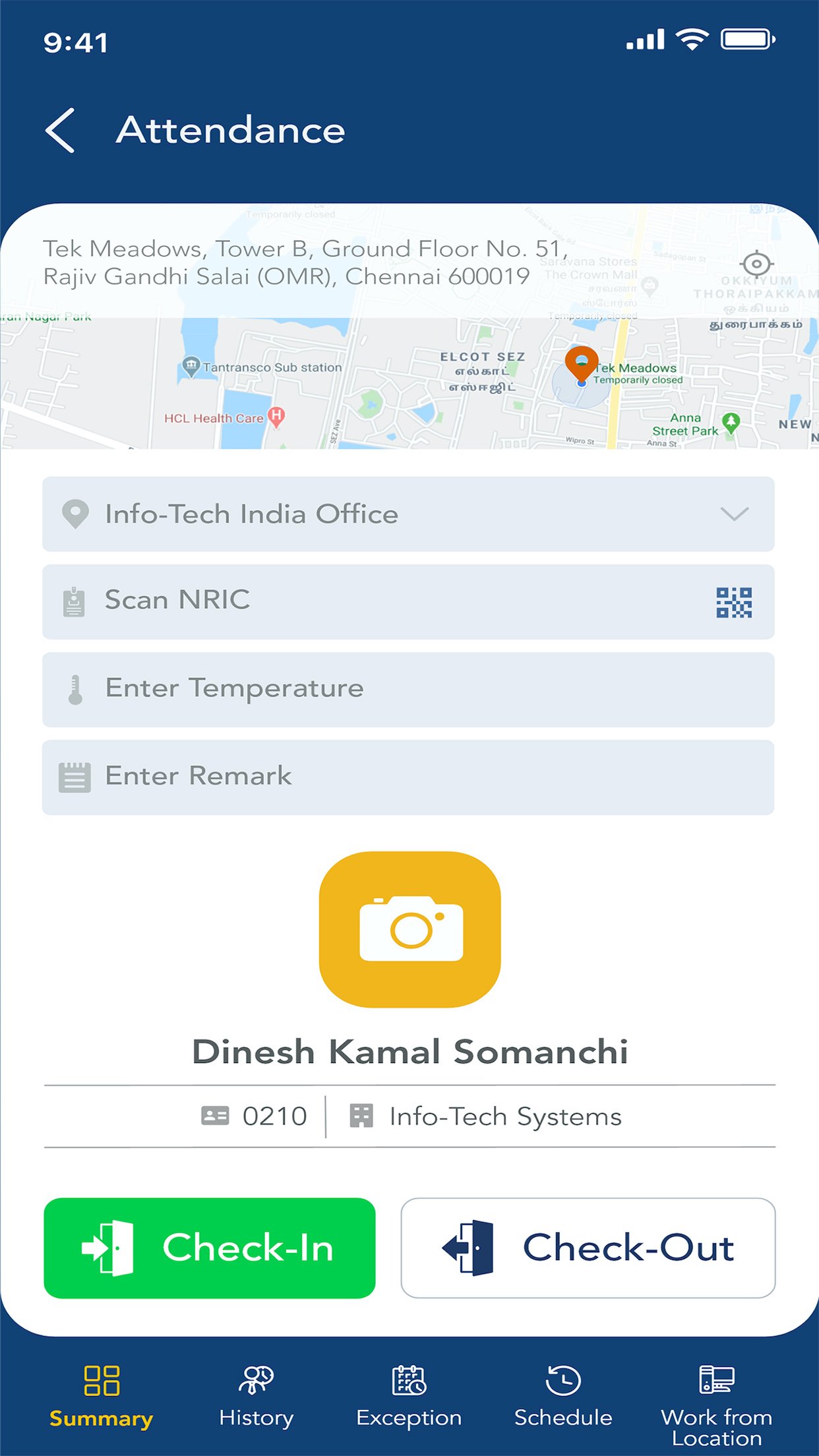Viewport: 819px width, 1456px height.
Task: Focus the Enter Remark field
Action: tap(408, 777)
